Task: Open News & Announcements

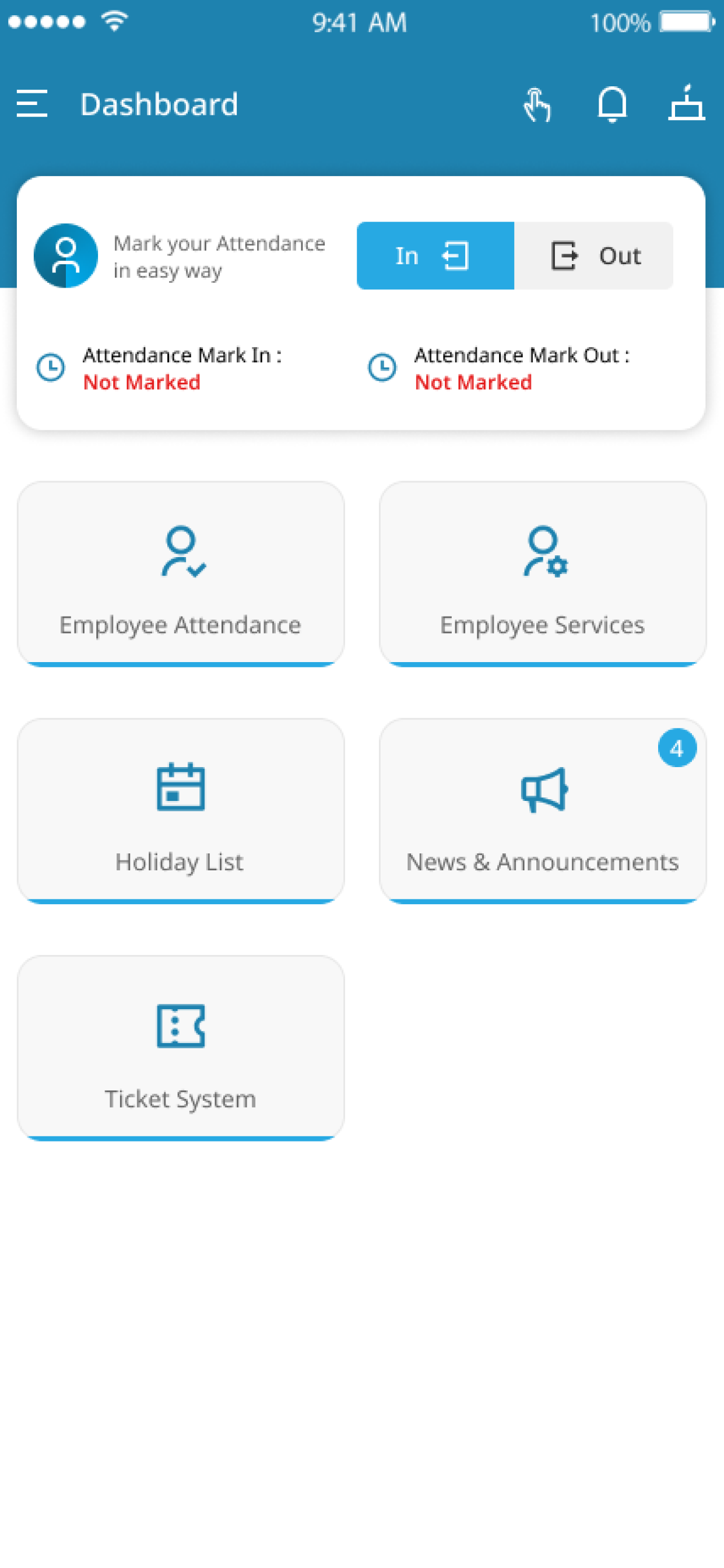Action: (x=543, y=810)
